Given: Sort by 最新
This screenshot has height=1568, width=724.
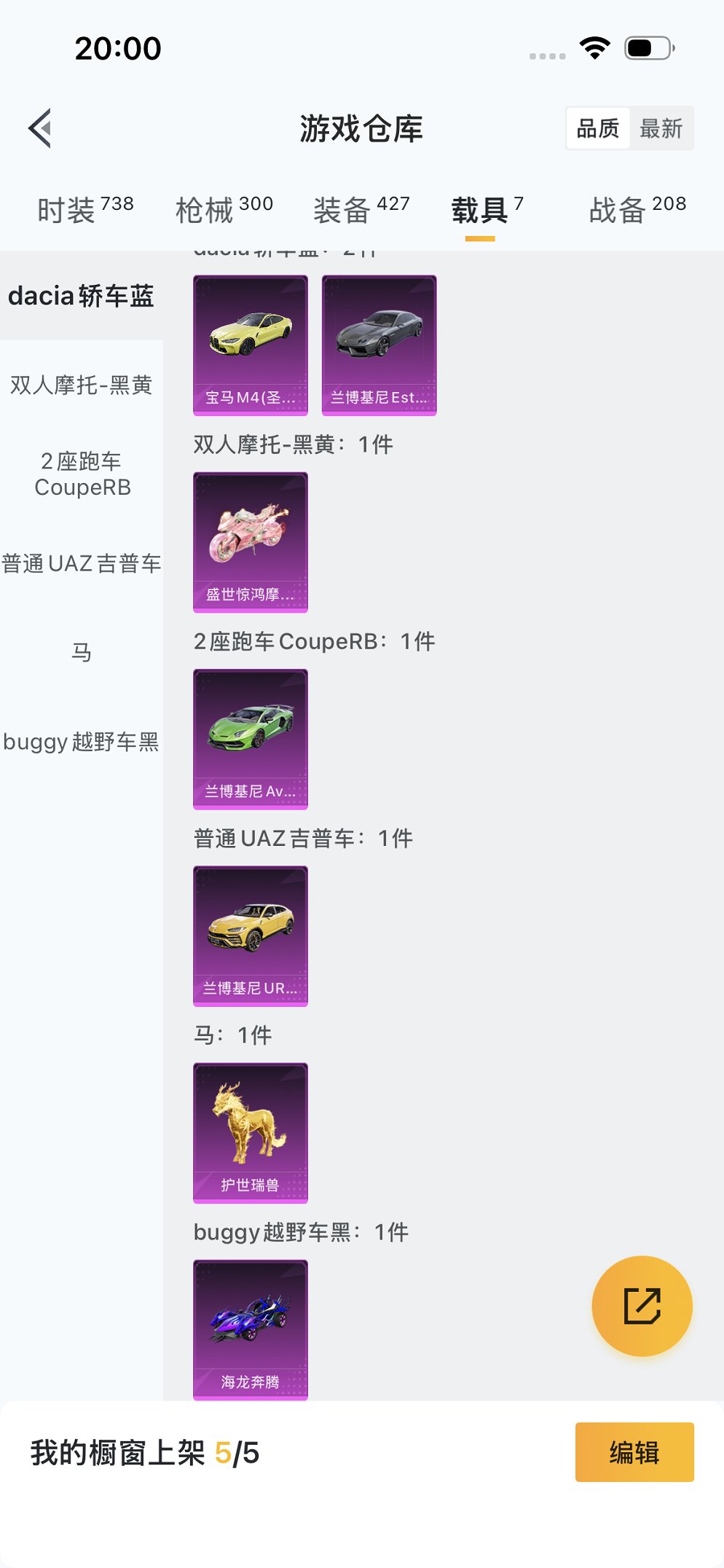Looking at the screenshot, I should coord(661,128).
